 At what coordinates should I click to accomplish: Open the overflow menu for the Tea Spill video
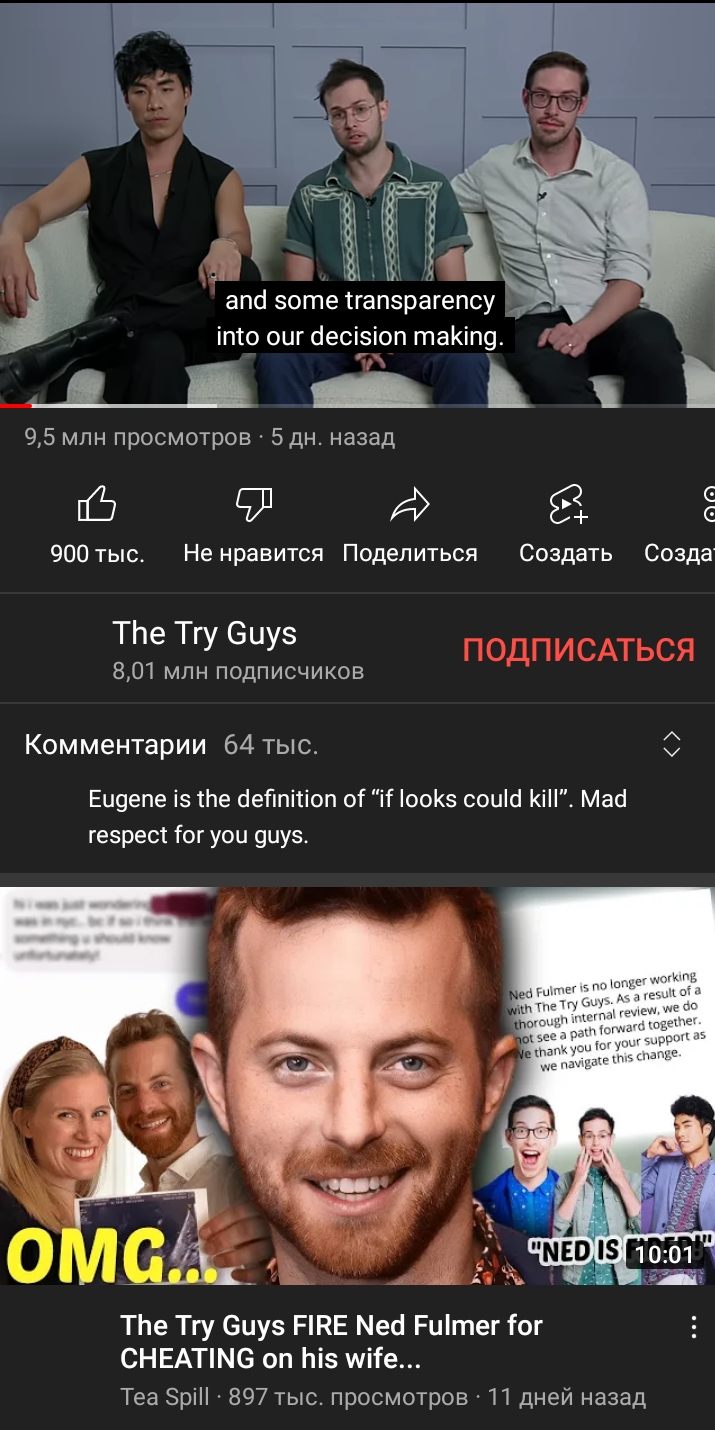[693, 1327]
